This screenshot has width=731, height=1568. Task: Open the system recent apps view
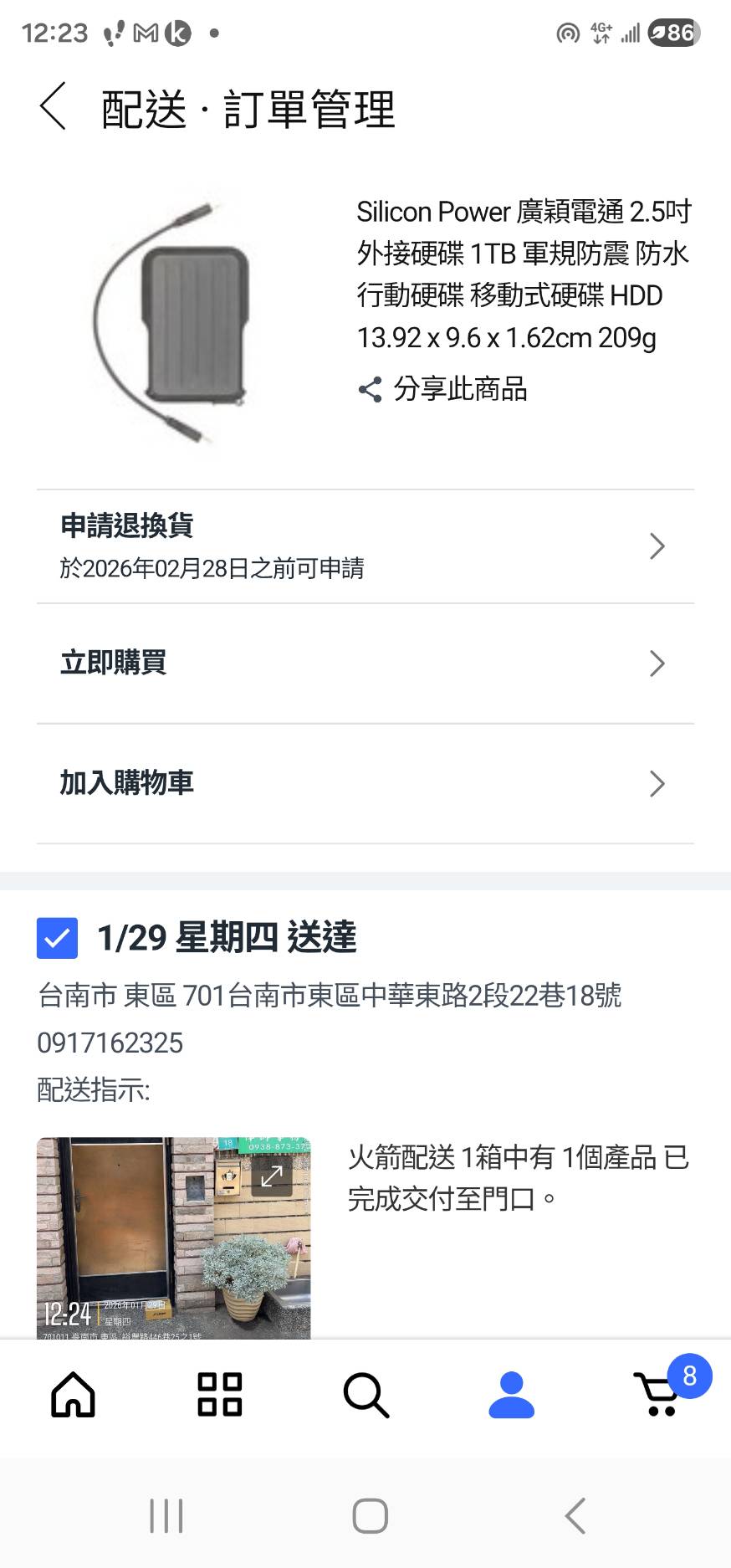click(166, 1515)
